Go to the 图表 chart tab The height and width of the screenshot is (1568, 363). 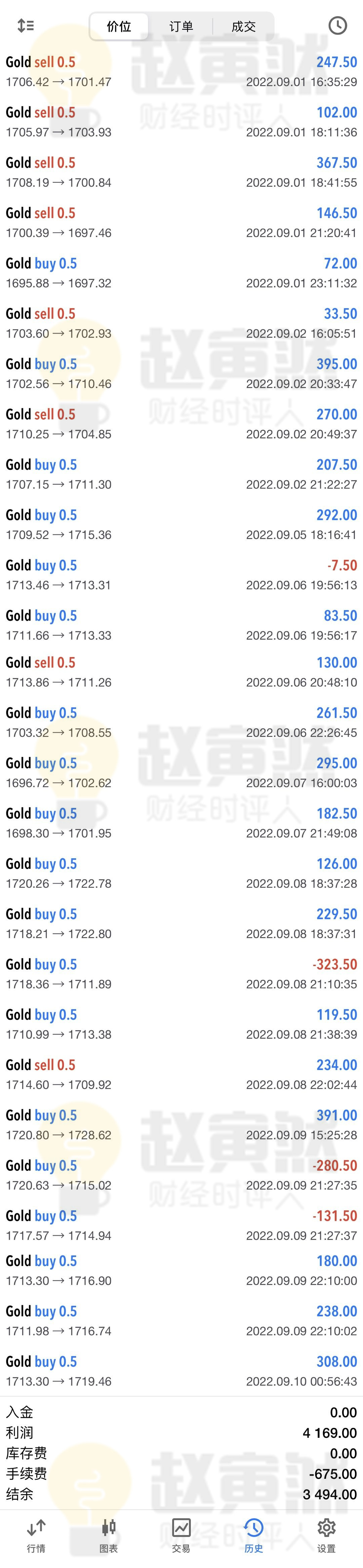click(109, 1535)
